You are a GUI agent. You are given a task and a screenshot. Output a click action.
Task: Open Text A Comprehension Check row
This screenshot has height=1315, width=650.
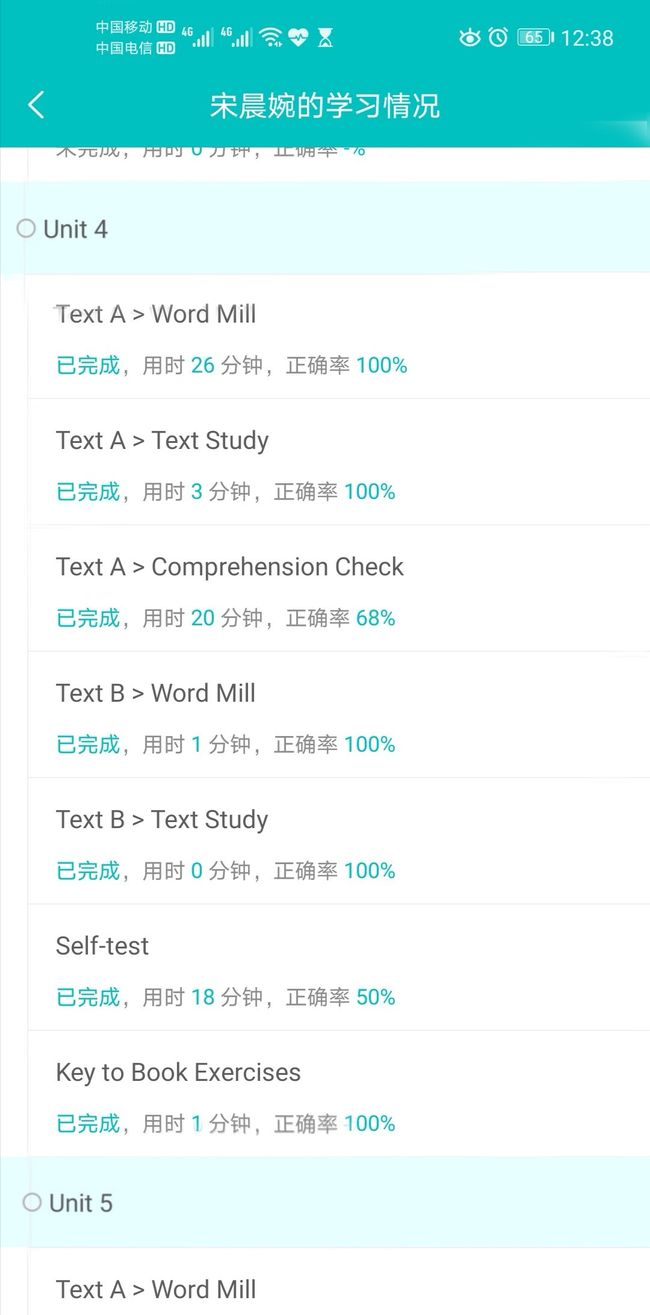pyautogui.click(x=339, y=589)
